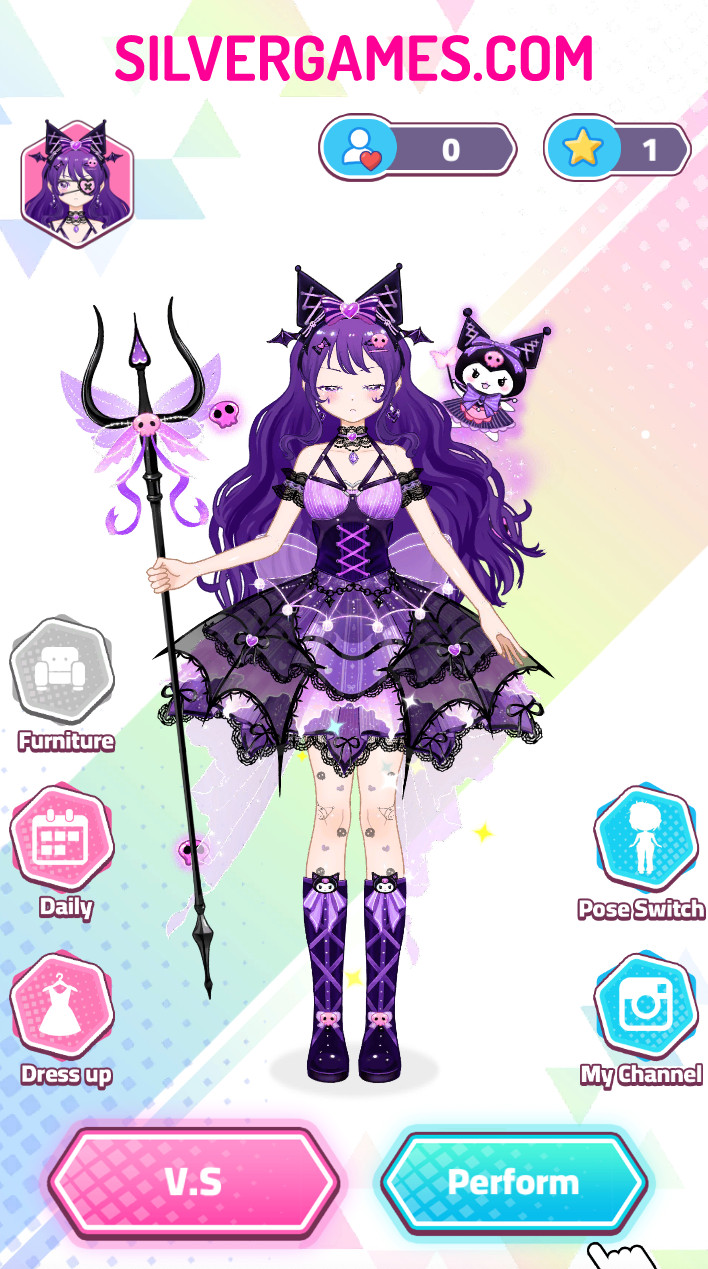This screenshot has height=1269, width=708.
Task: Tap the Perform button
Action: pos(513,1182)
